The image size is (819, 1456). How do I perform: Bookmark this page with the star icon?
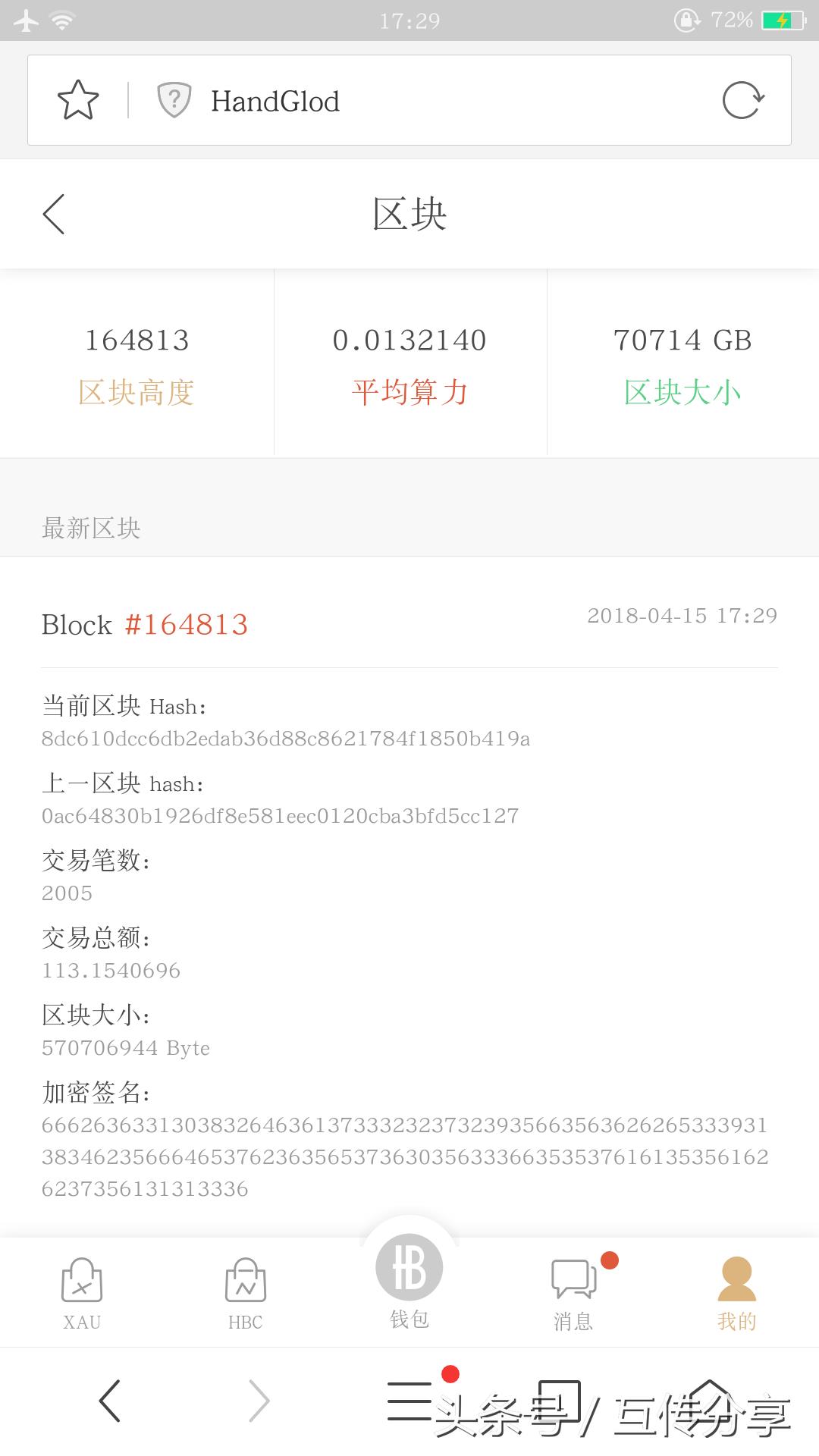[x=78, y=100]
